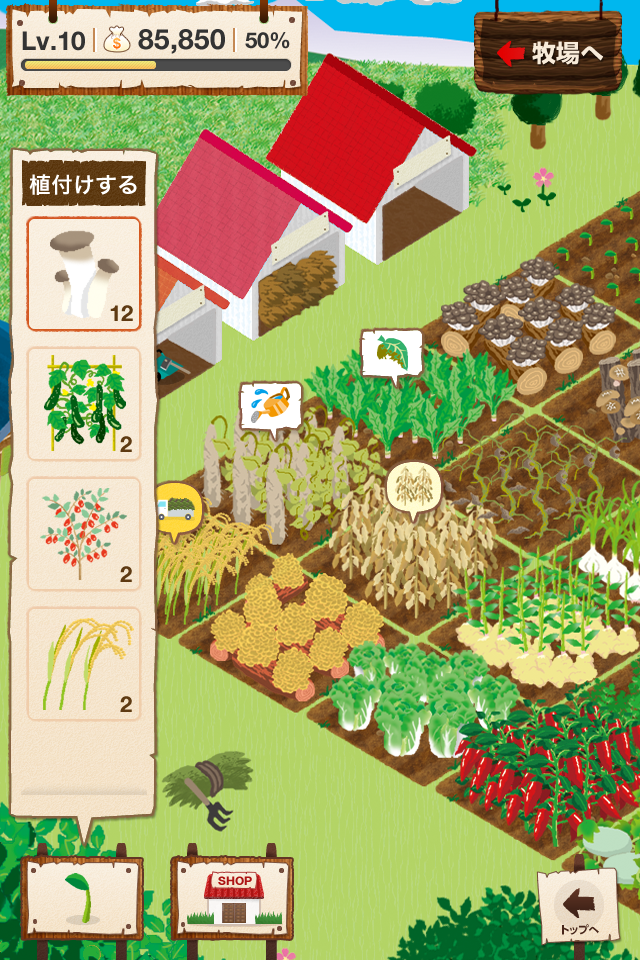Image resolution: width=640 pixels, height=960 pixels.
Task: Harvest the wheat via its bubble
Action: point(413,486)
